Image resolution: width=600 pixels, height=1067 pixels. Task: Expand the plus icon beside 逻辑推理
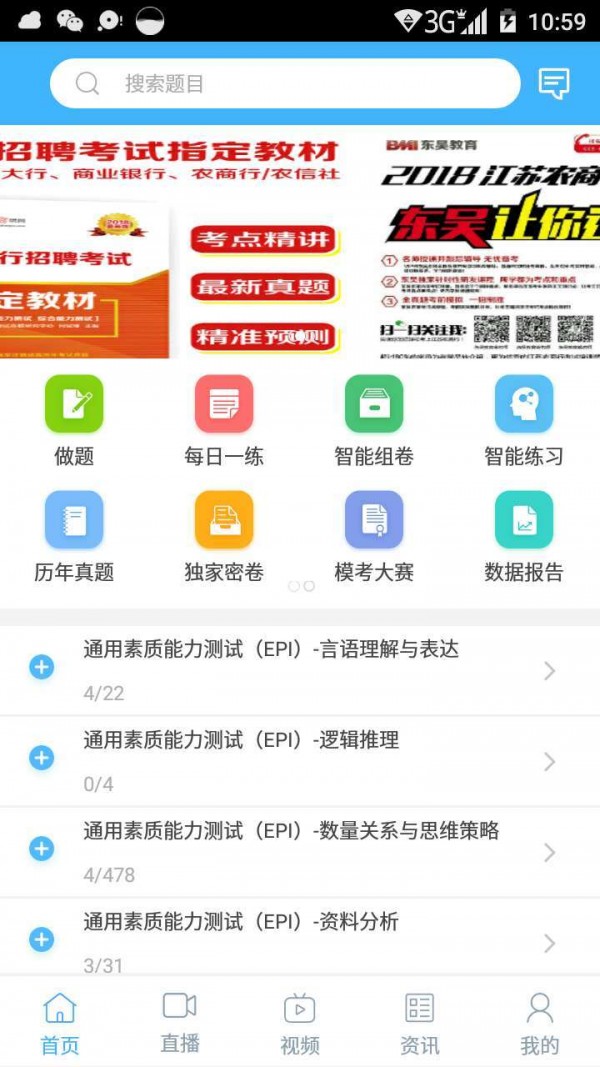[42, 759]
